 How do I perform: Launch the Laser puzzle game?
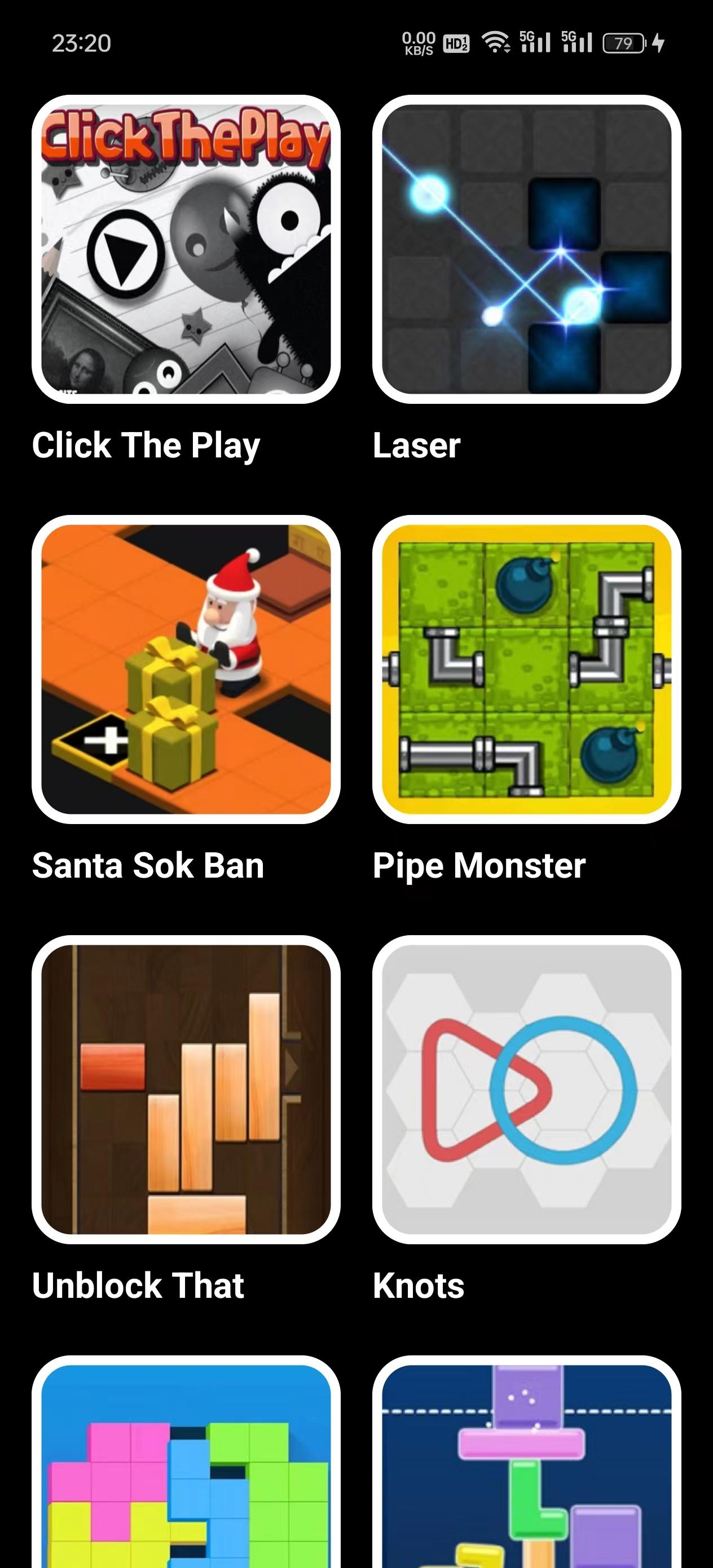(x=526, y=249)
